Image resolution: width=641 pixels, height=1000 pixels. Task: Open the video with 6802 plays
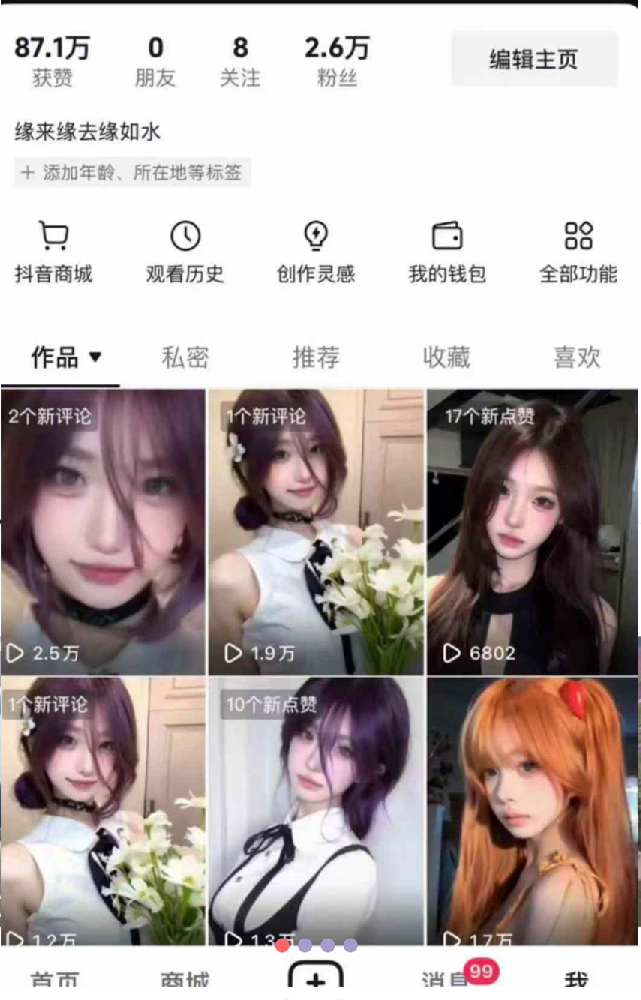pyautogui.click(x=532, y=530)
